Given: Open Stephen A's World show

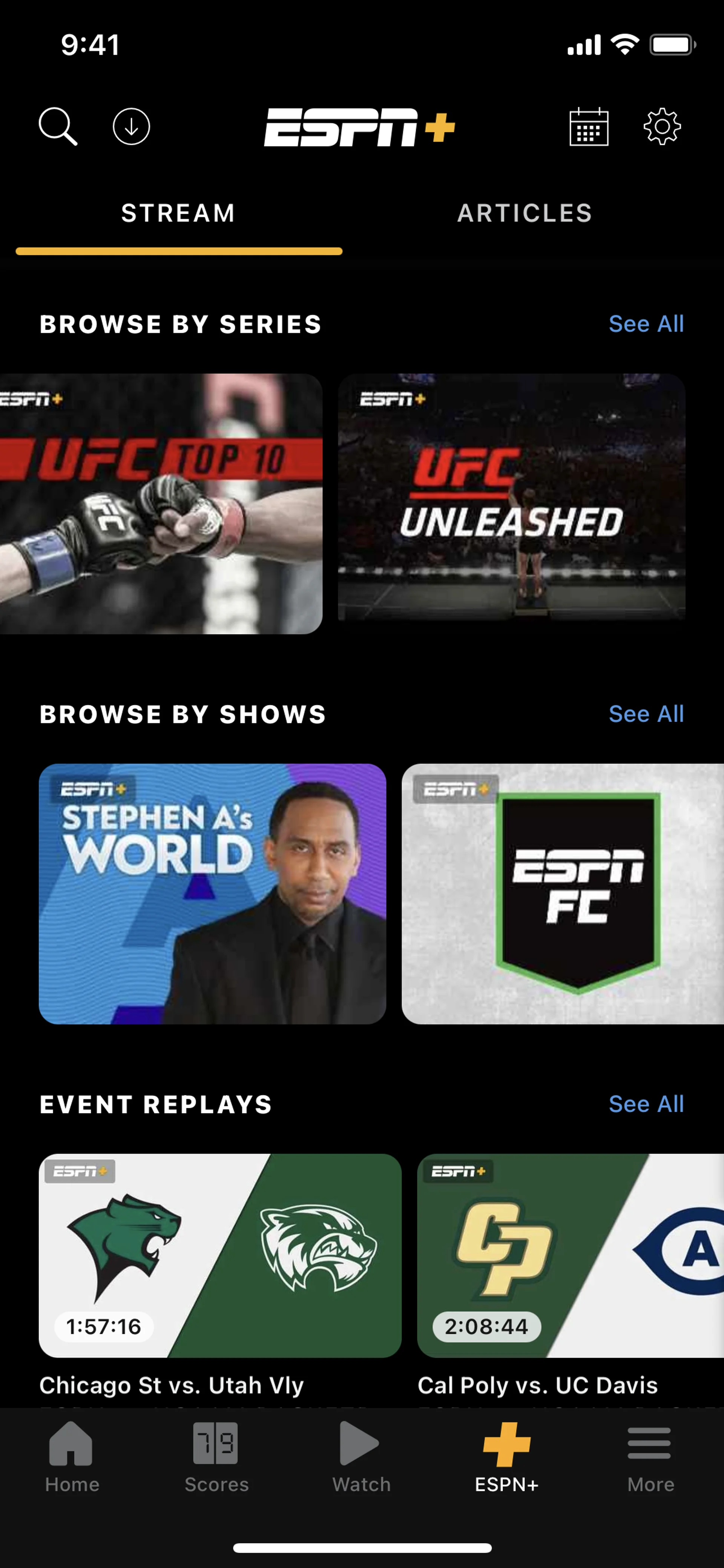Looking at the screenshot, I should tap(212, 894).
